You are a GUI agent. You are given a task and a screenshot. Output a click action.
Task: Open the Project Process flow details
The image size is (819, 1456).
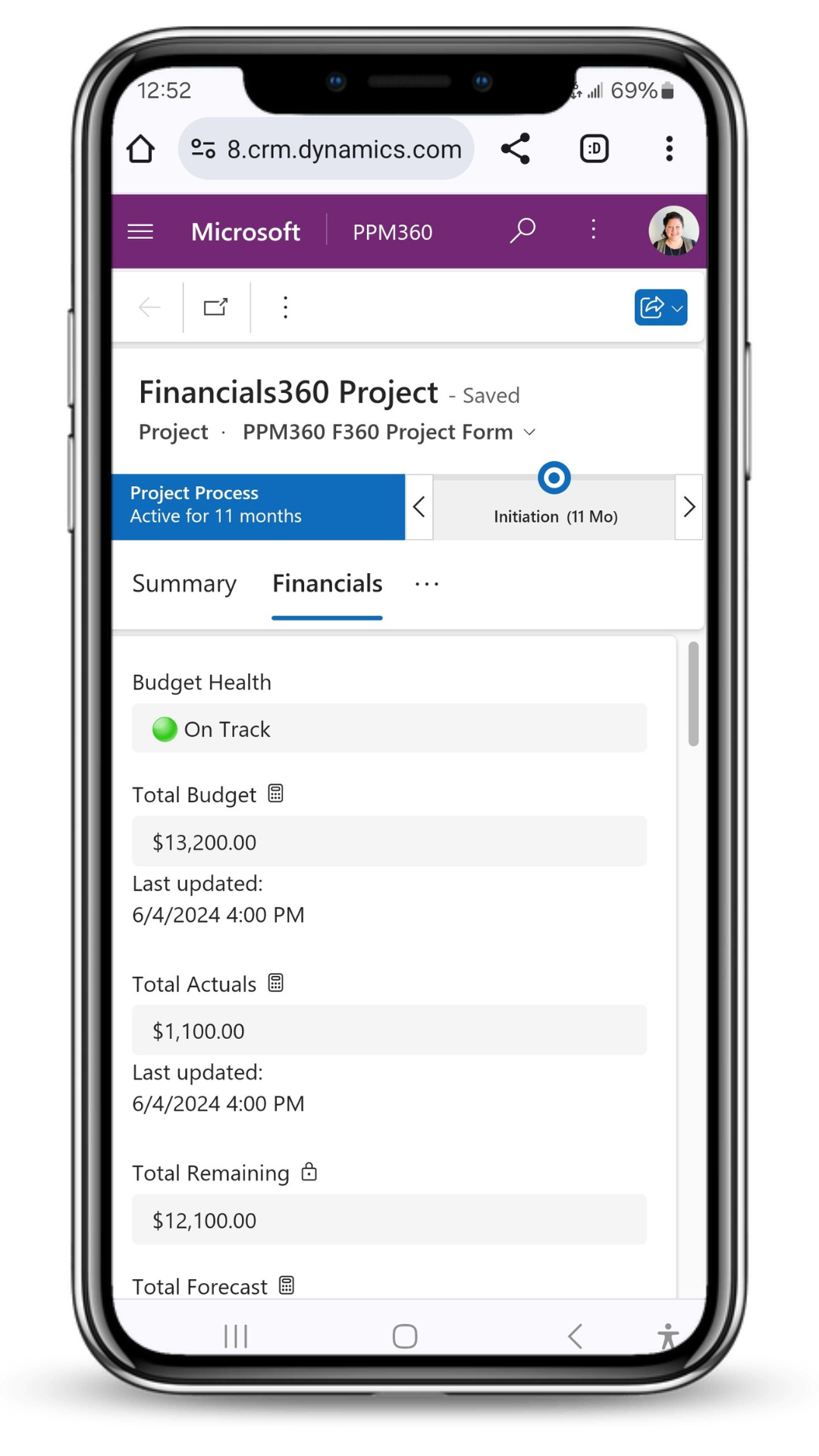[x=258, y=506]
